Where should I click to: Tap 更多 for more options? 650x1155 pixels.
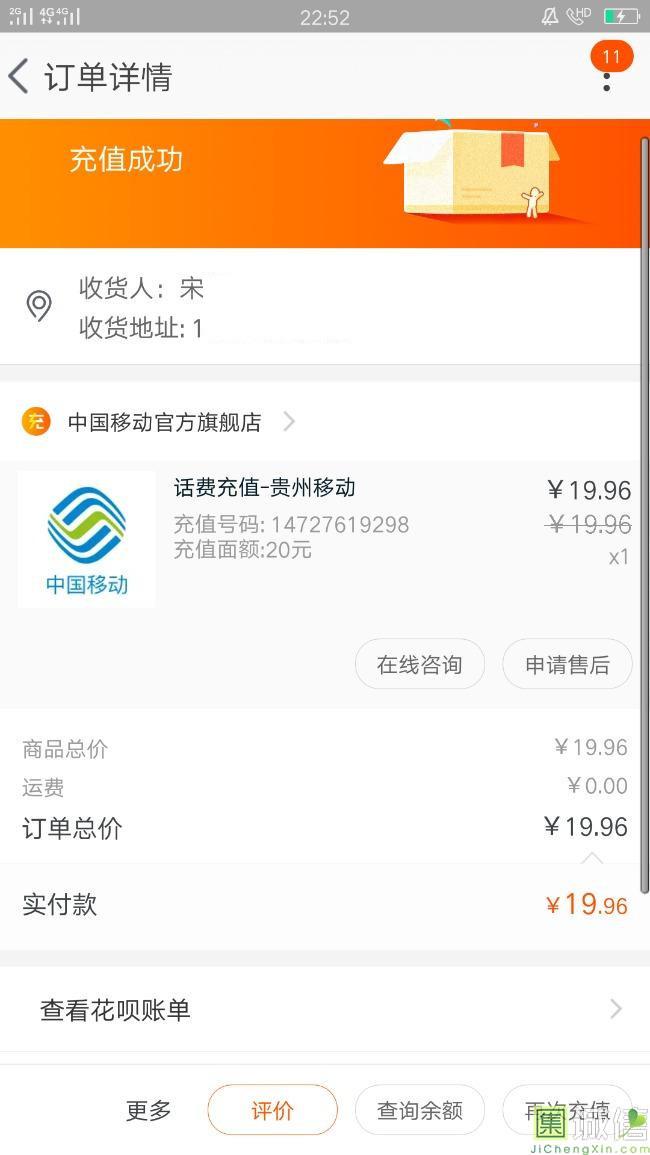148,1110
